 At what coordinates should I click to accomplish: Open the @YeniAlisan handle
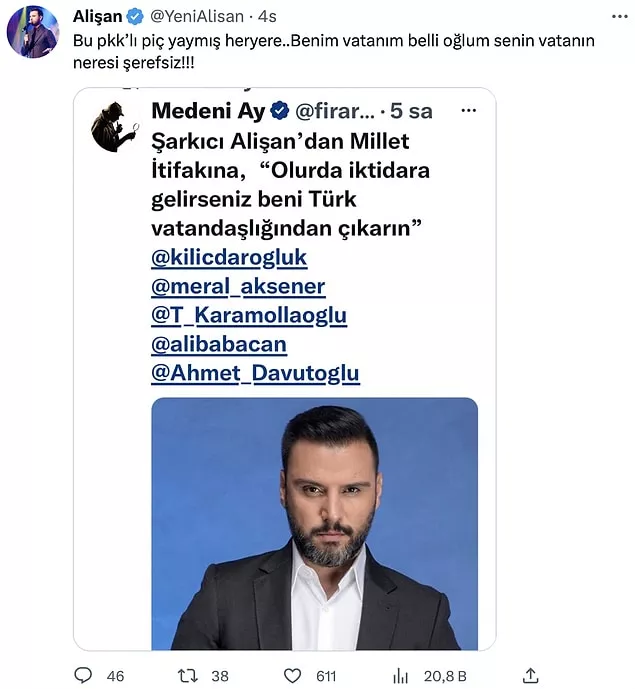(x=196, y=16)
